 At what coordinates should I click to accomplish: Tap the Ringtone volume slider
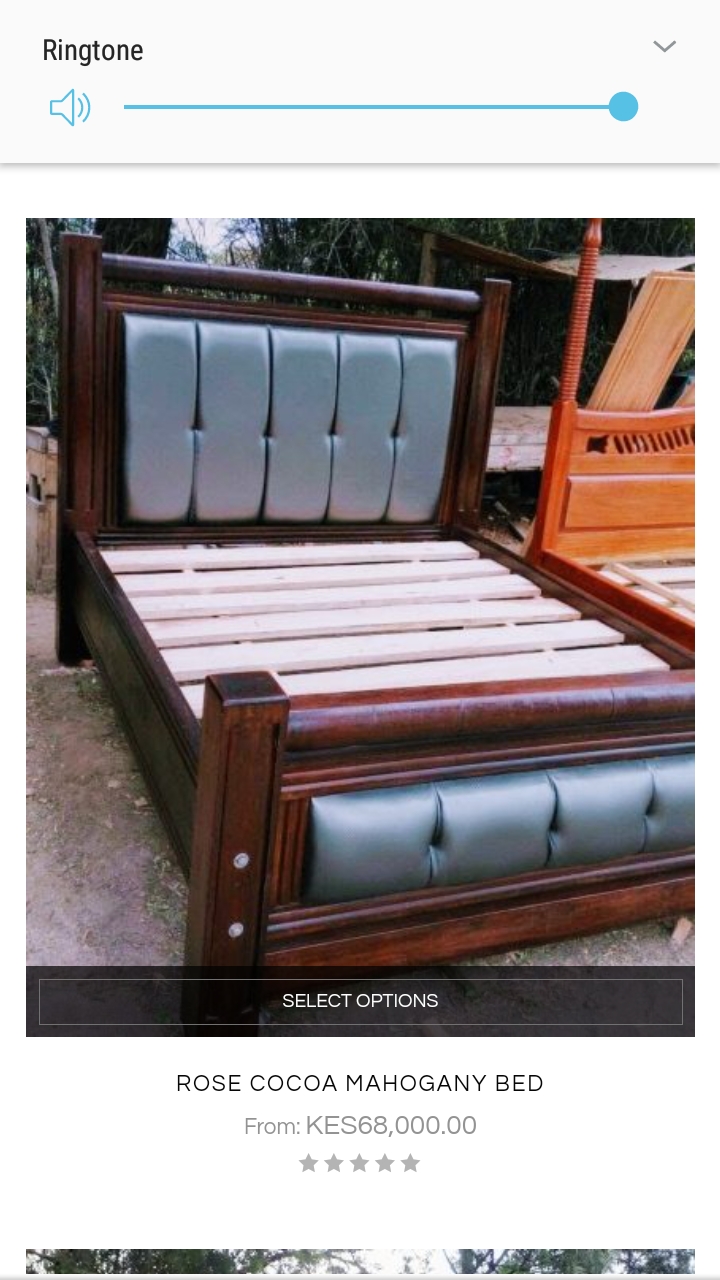point(381,107)
